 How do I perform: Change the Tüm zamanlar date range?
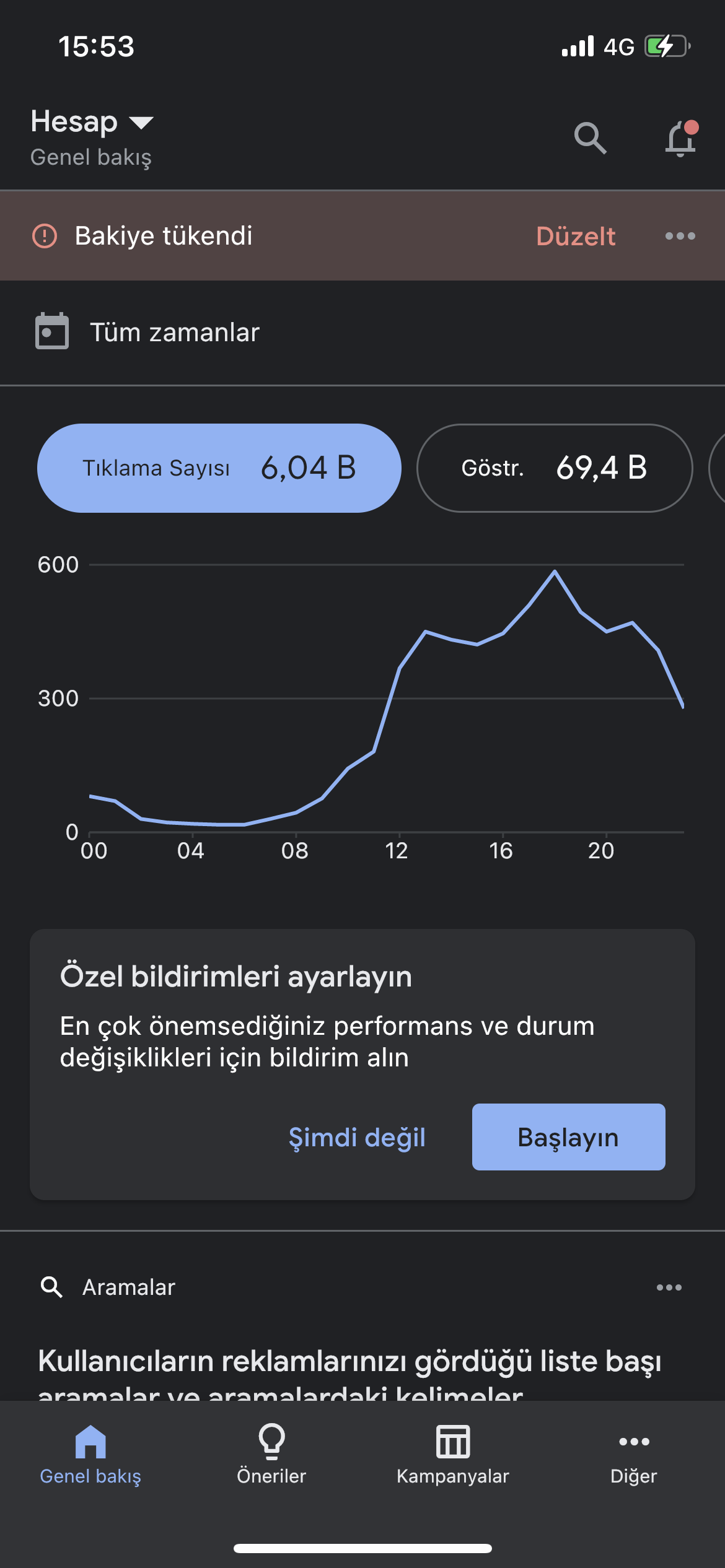[x=147, y=332]
